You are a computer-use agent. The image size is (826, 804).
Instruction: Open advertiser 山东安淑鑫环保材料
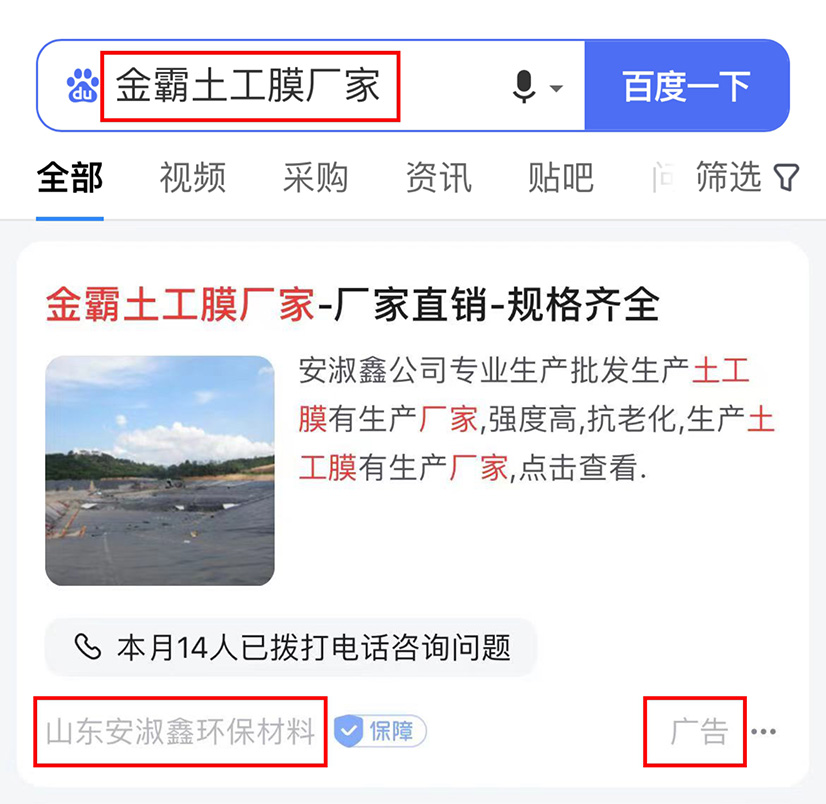click(x=181, y=732)
